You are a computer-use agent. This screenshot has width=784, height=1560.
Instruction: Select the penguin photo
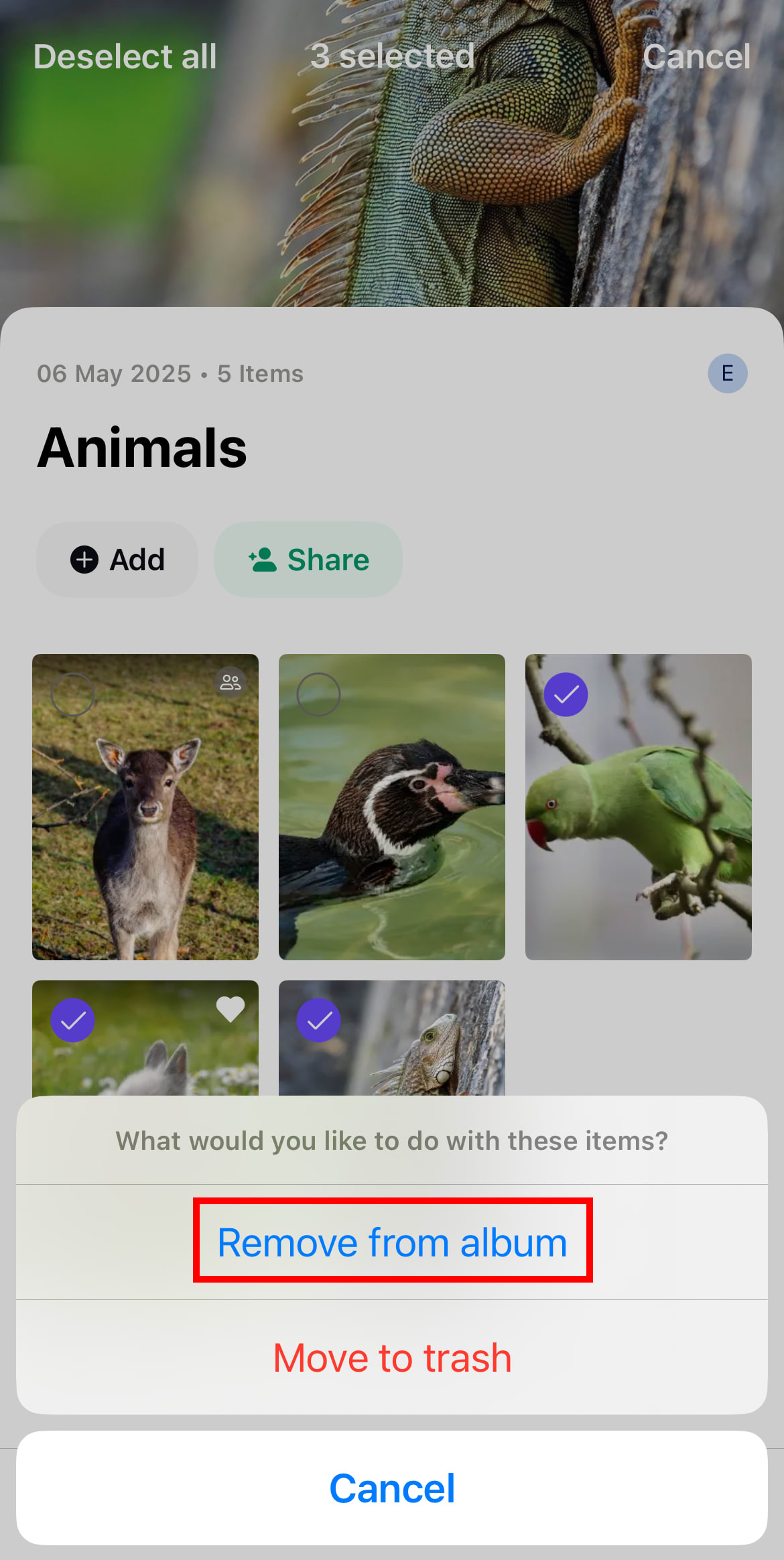click(319, 694)
